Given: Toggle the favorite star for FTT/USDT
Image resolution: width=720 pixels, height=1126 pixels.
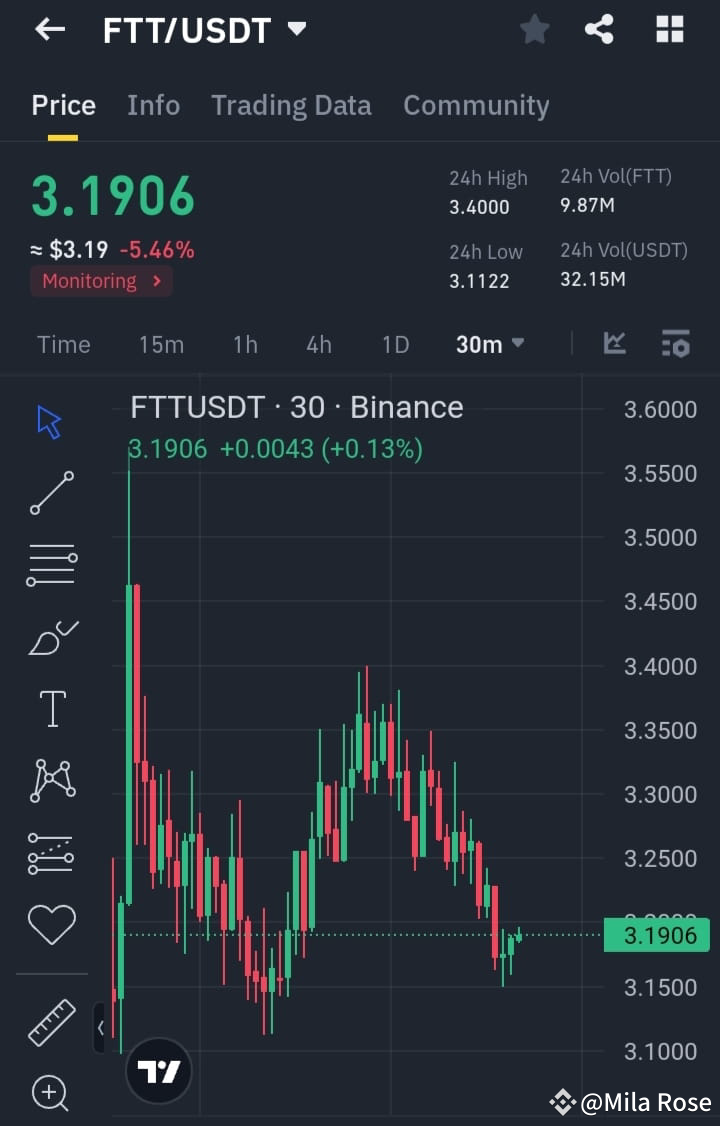Looking at the screenshot, I should pyautogui.click(x=534, y=29).
